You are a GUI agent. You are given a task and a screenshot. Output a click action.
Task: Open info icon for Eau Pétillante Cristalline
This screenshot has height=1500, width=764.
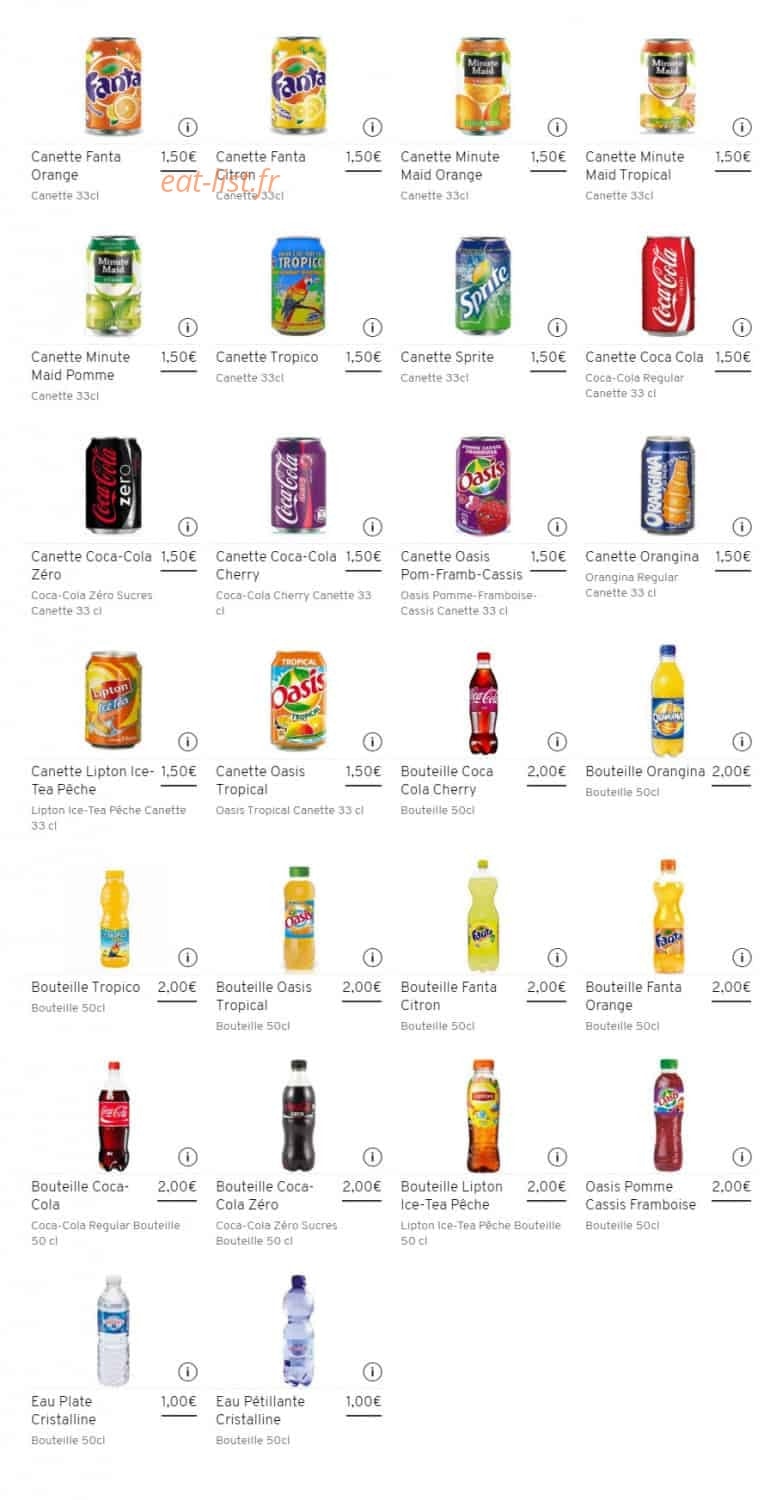click(x=372, y=1372)
